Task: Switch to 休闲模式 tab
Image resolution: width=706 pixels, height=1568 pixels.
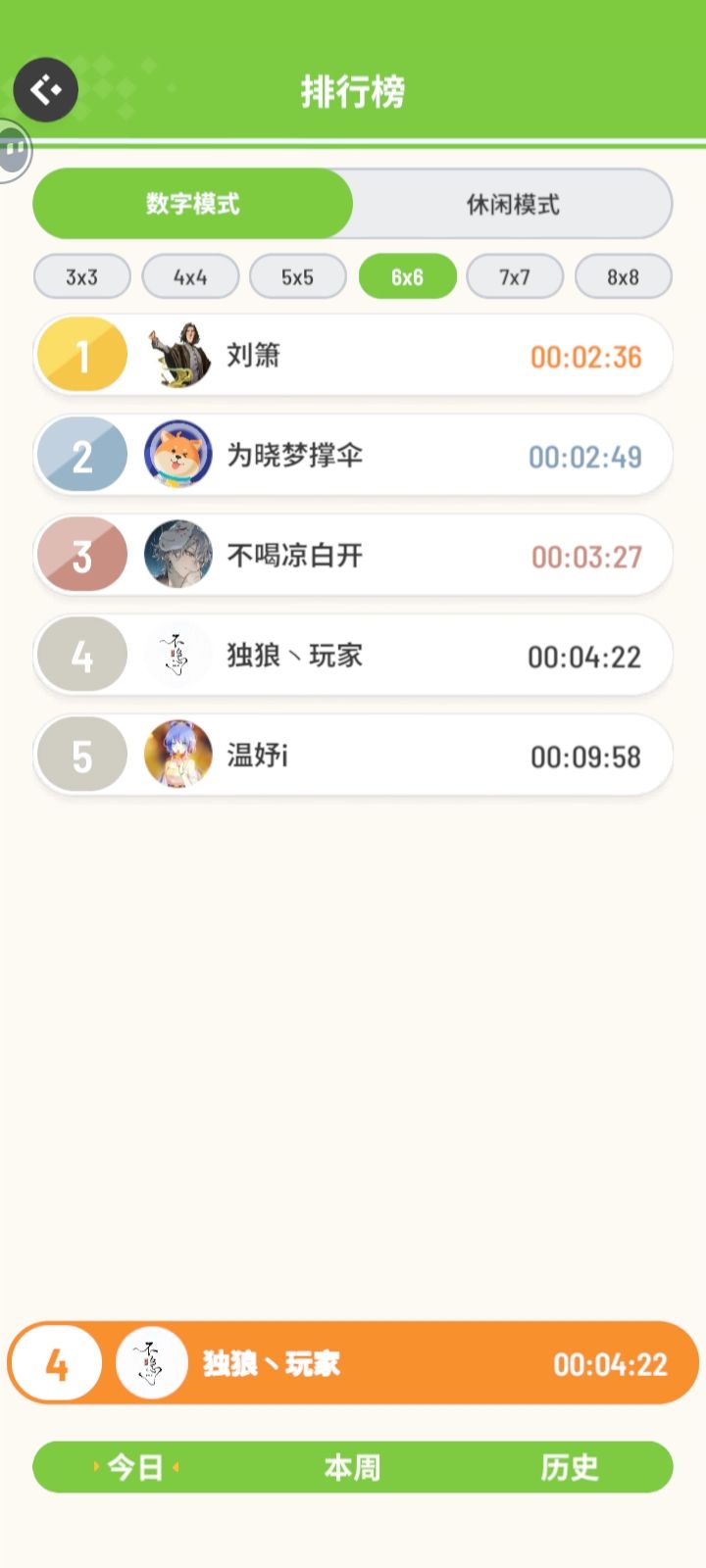Action: [511, 204]
